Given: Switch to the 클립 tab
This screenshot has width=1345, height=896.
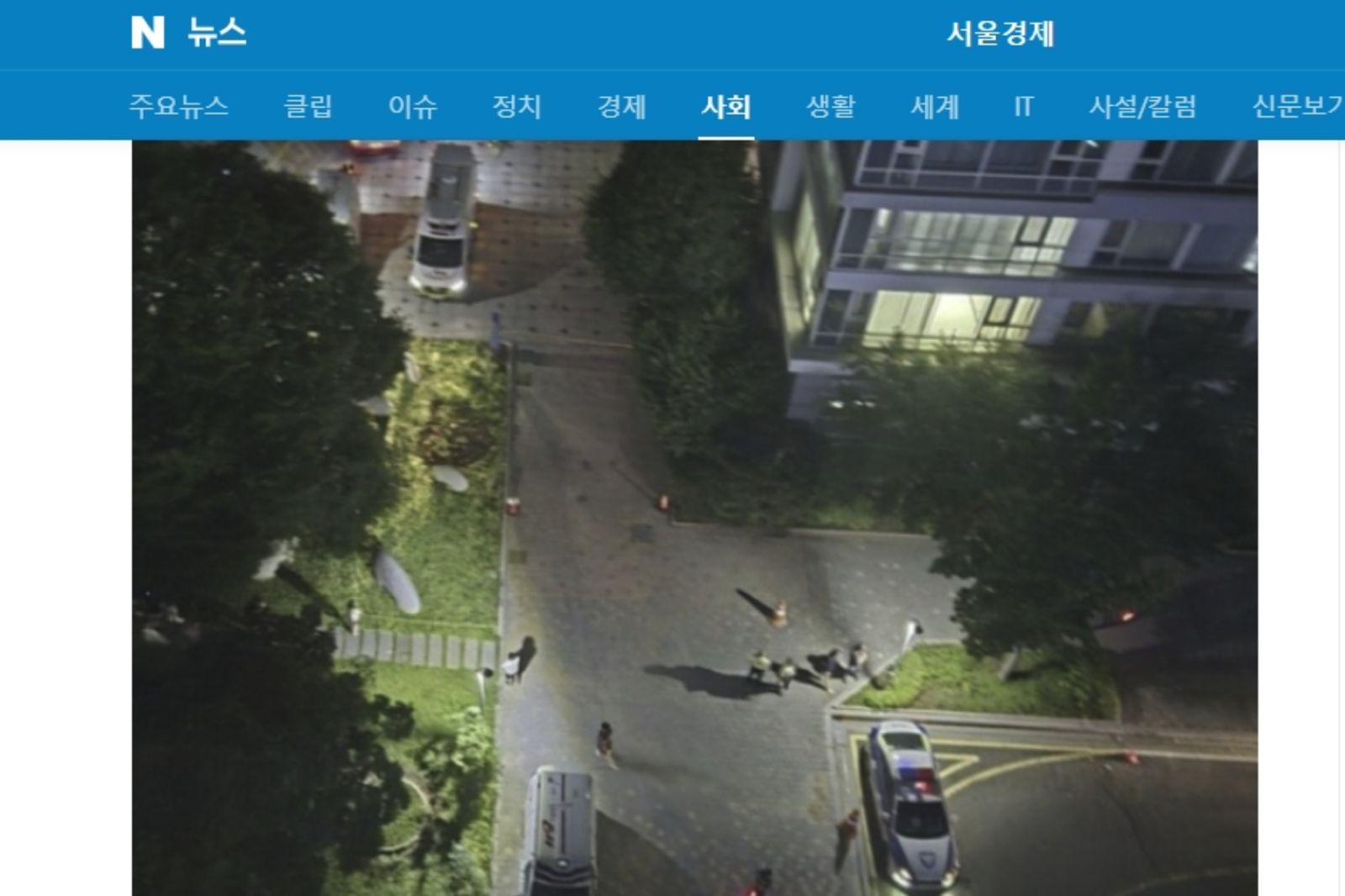Looking at the screenshot, I should click(308, 107).
